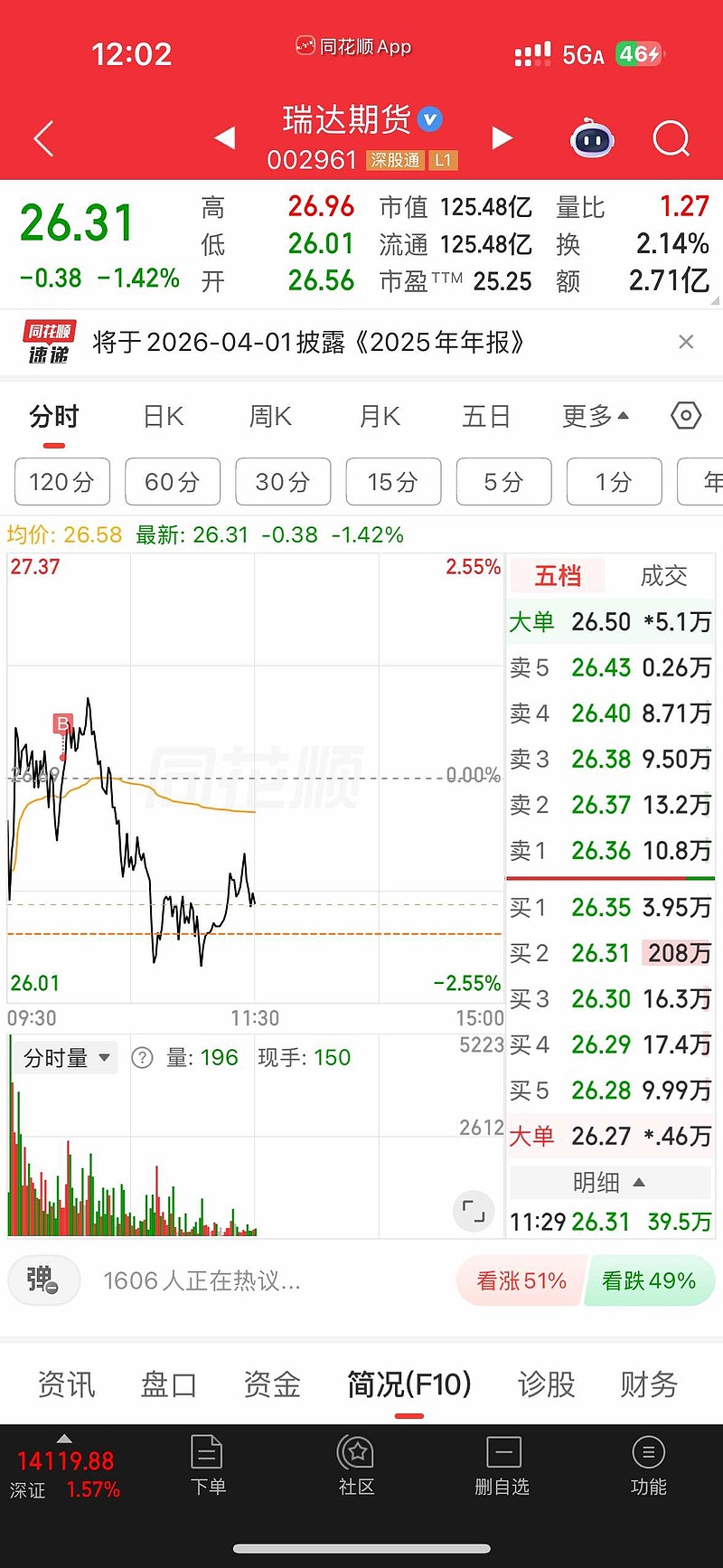Dismiss the 2025 annual report announcement

(686, 342)
